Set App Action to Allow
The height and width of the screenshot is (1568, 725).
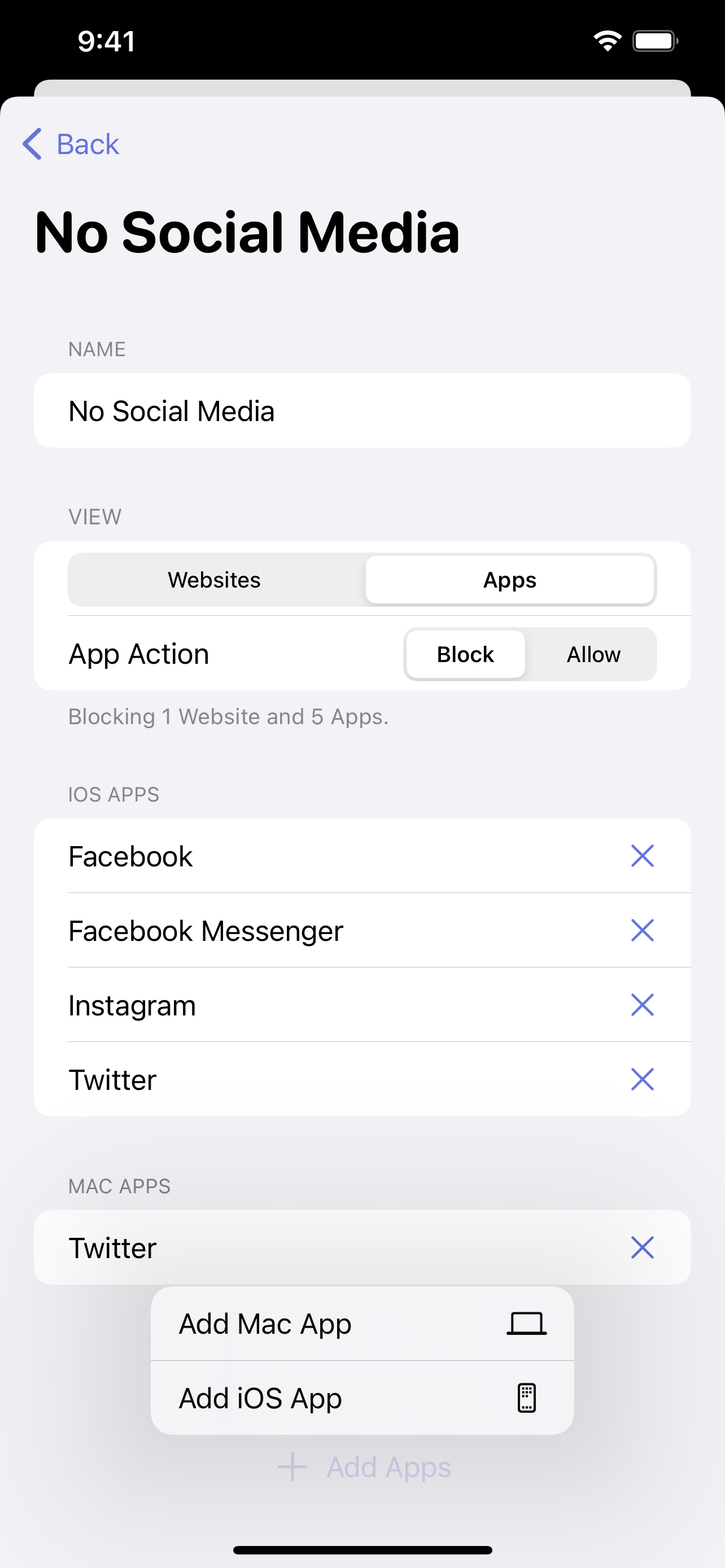[x=593, y=654]
